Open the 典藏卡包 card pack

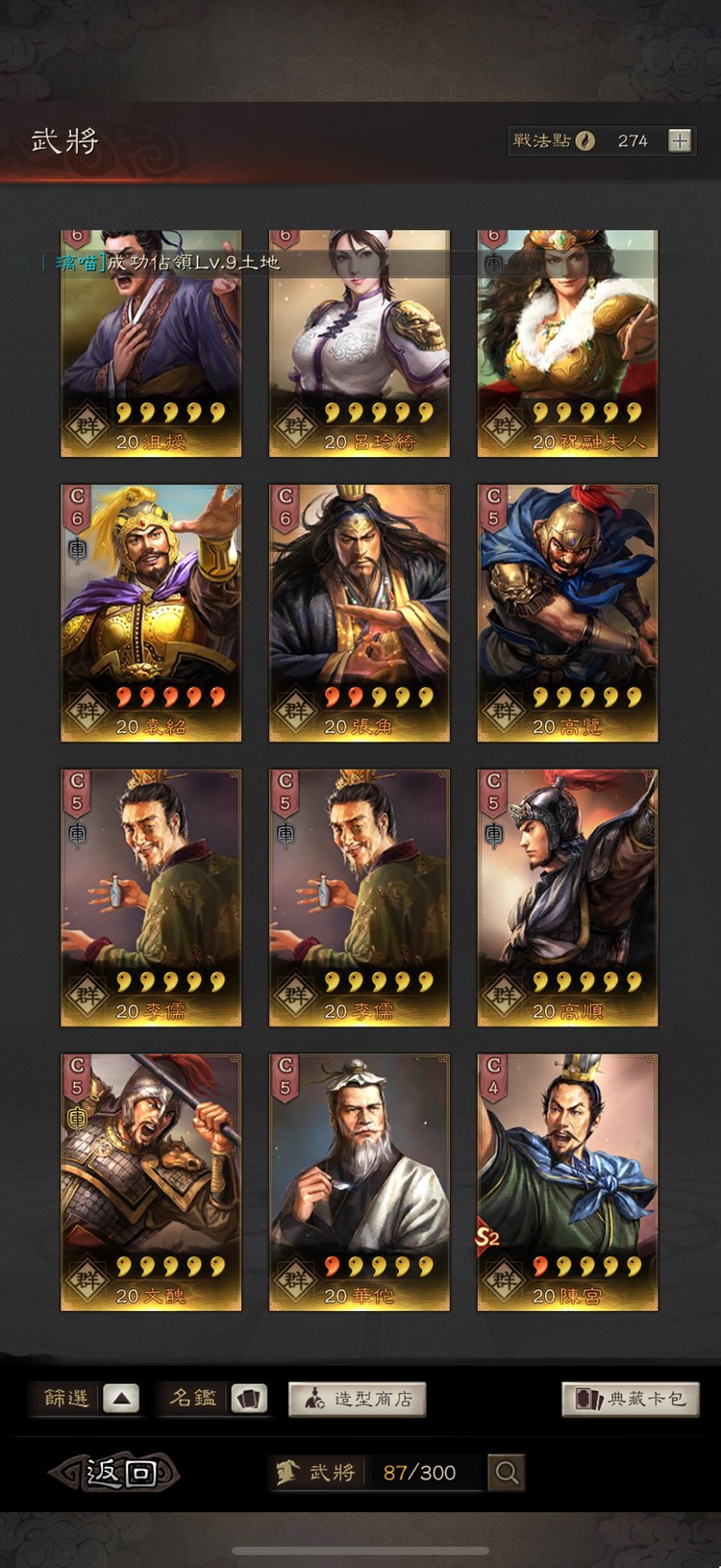point(631,1399)
